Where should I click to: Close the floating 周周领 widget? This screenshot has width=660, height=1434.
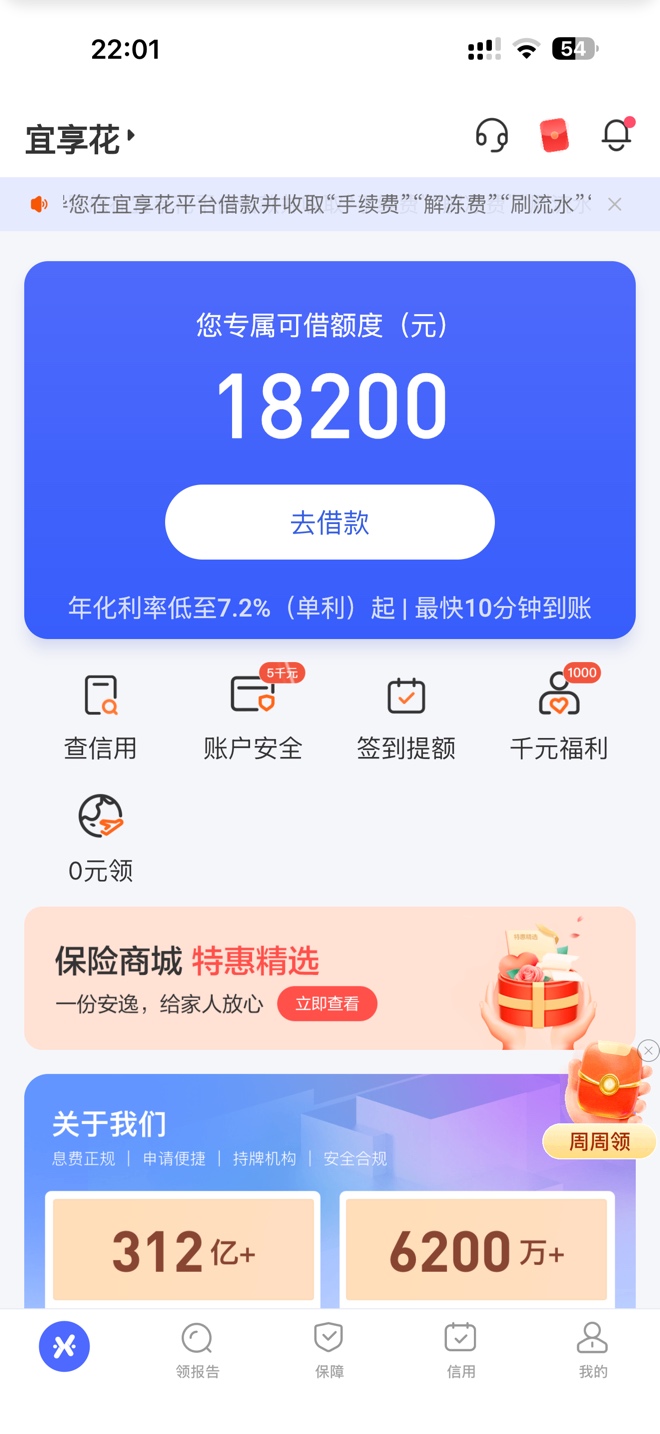click(648, 1050)
